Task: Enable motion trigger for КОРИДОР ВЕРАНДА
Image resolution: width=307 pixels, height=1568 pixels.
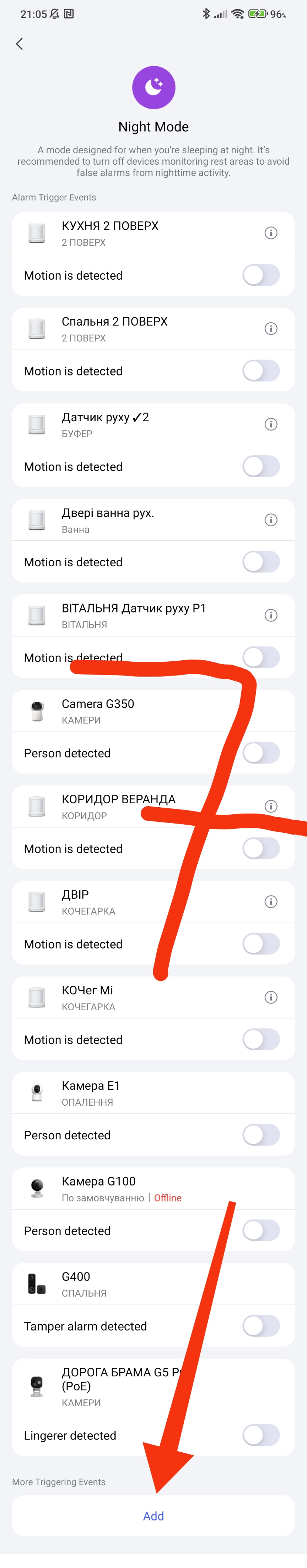Action: 261,848
